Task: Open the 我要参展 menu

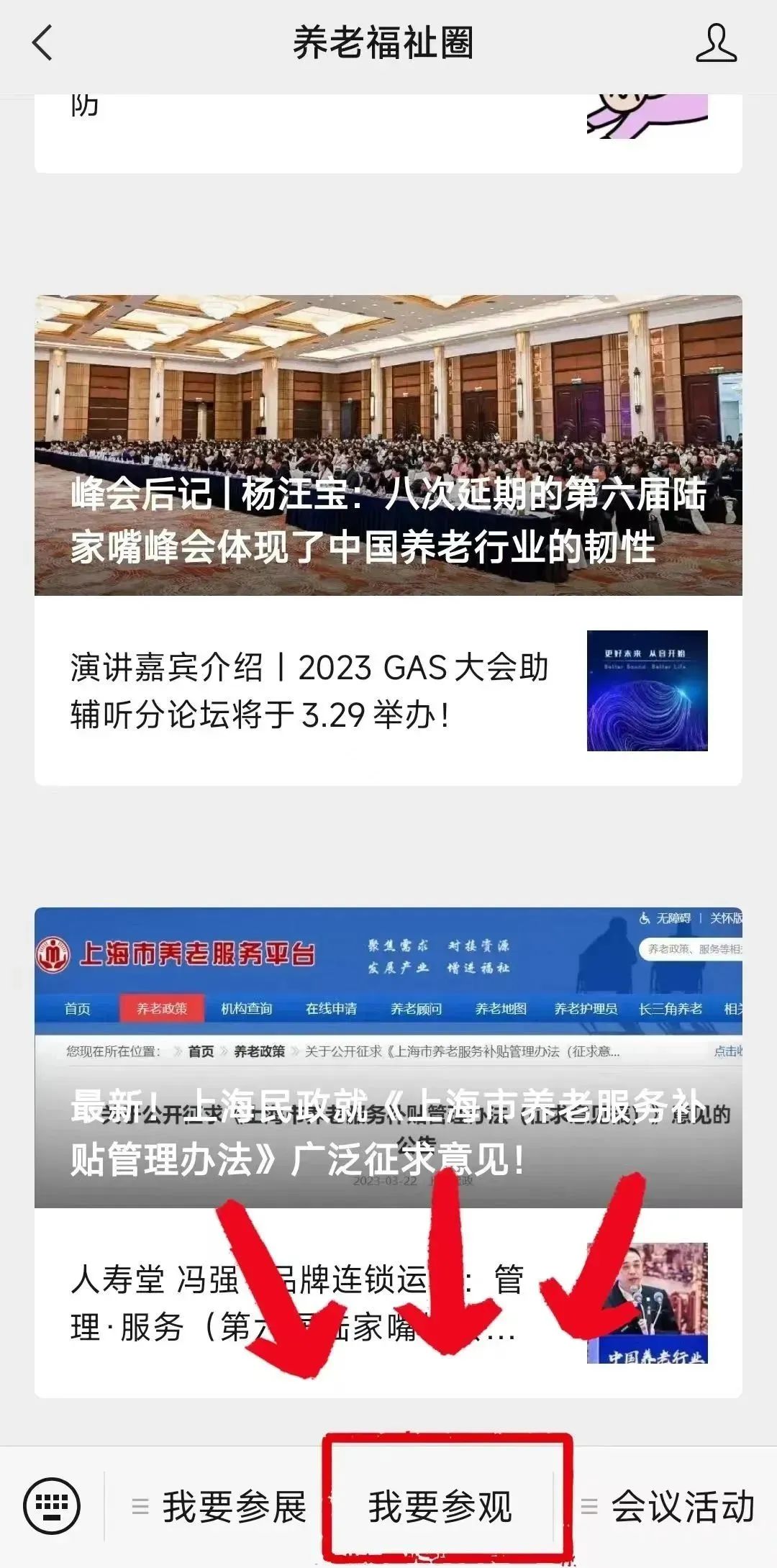Action: (219, 1506)
